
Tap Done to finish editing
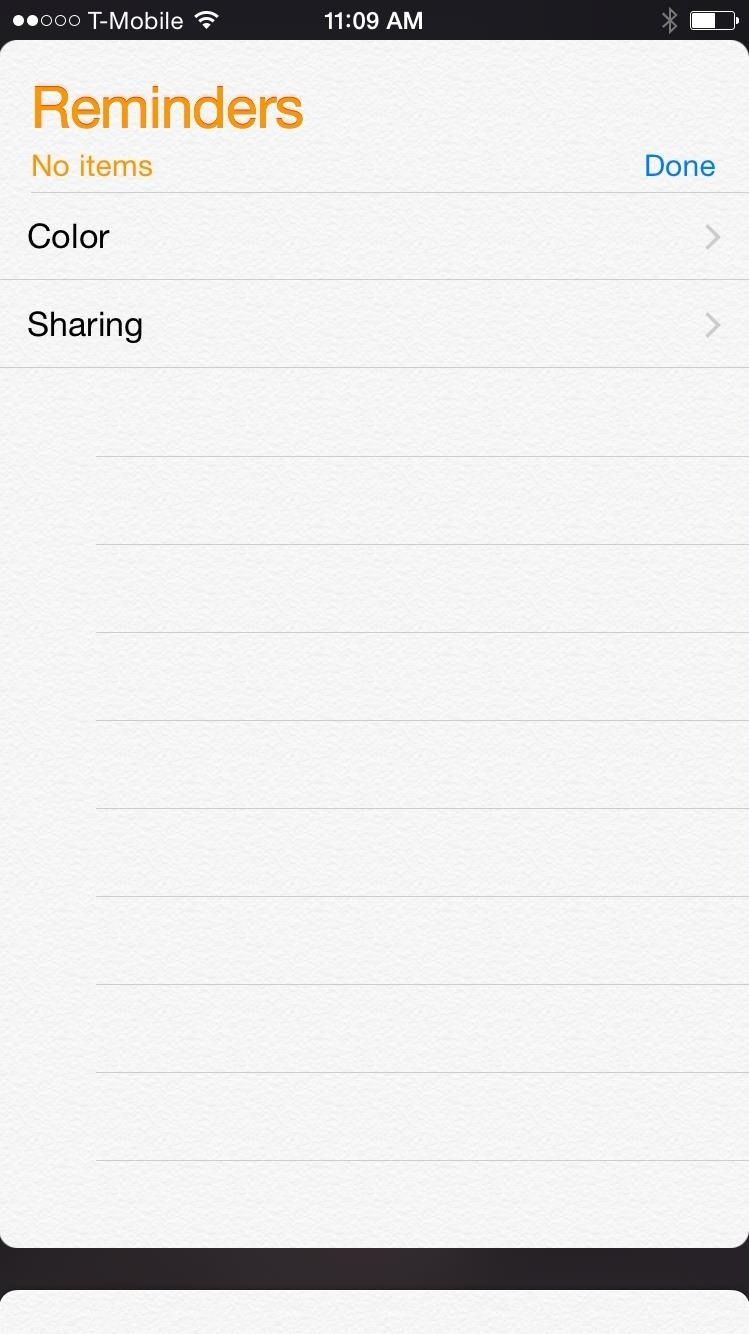coord(679,166)
